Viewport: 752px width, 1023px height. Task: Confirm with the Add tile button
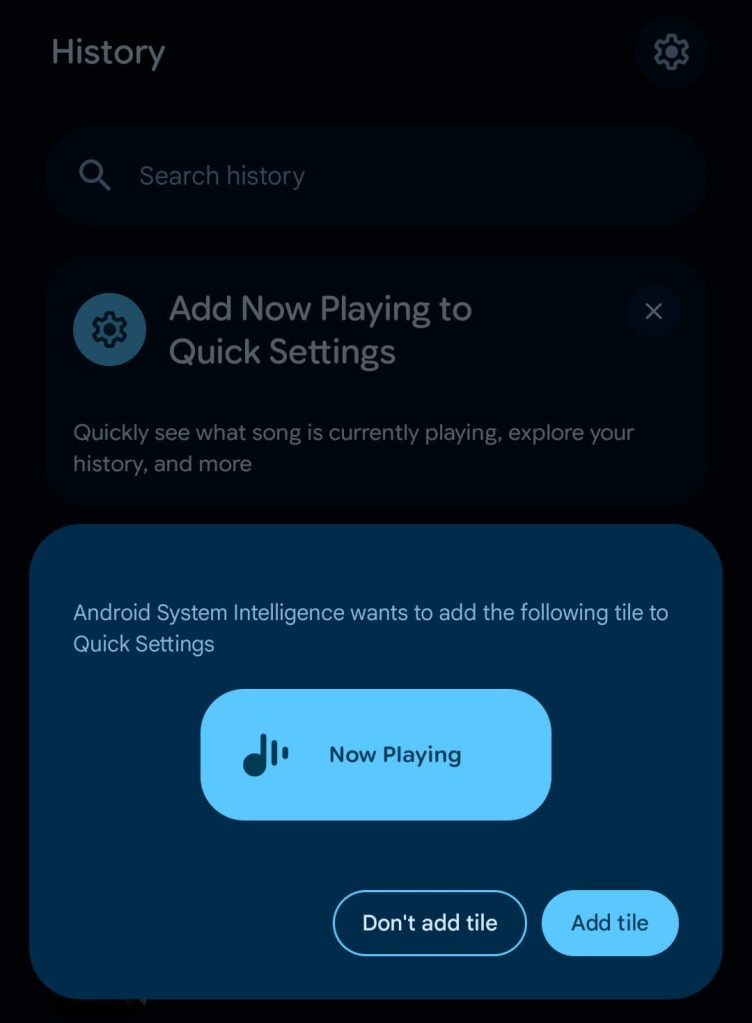click(609, 922)
